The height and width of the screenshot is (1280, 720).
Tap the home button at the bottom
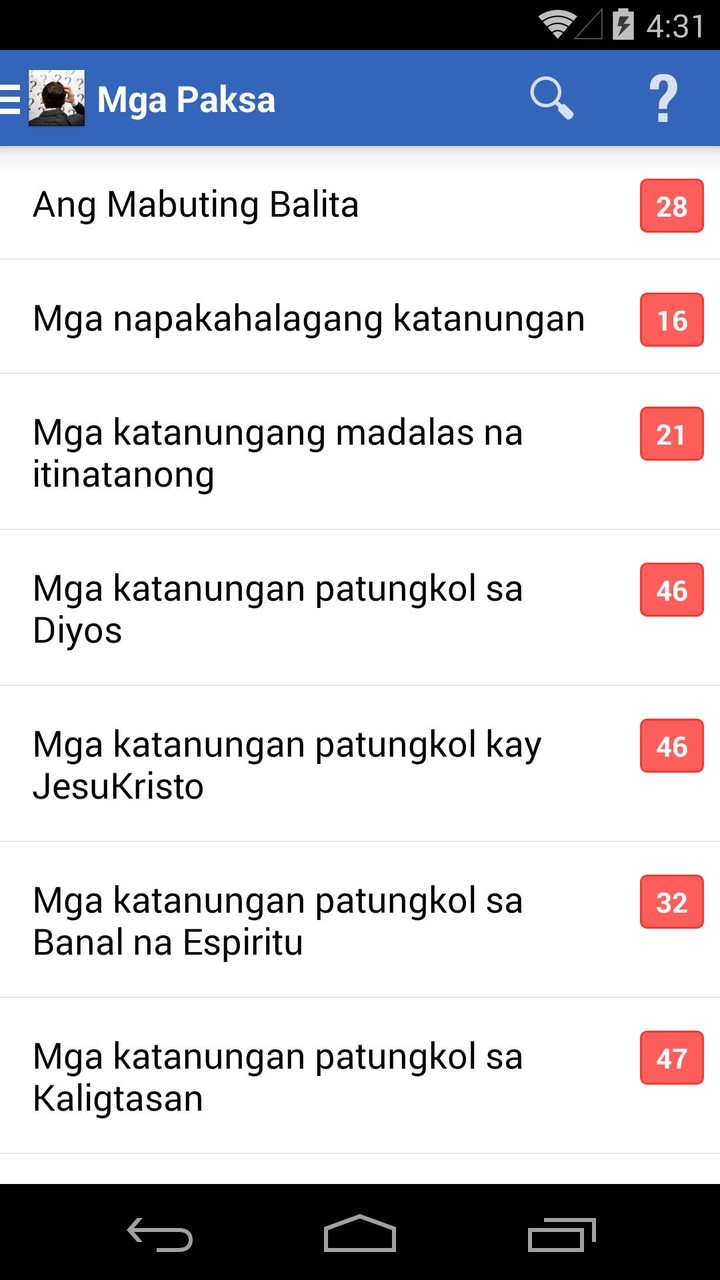point(360,1234)
